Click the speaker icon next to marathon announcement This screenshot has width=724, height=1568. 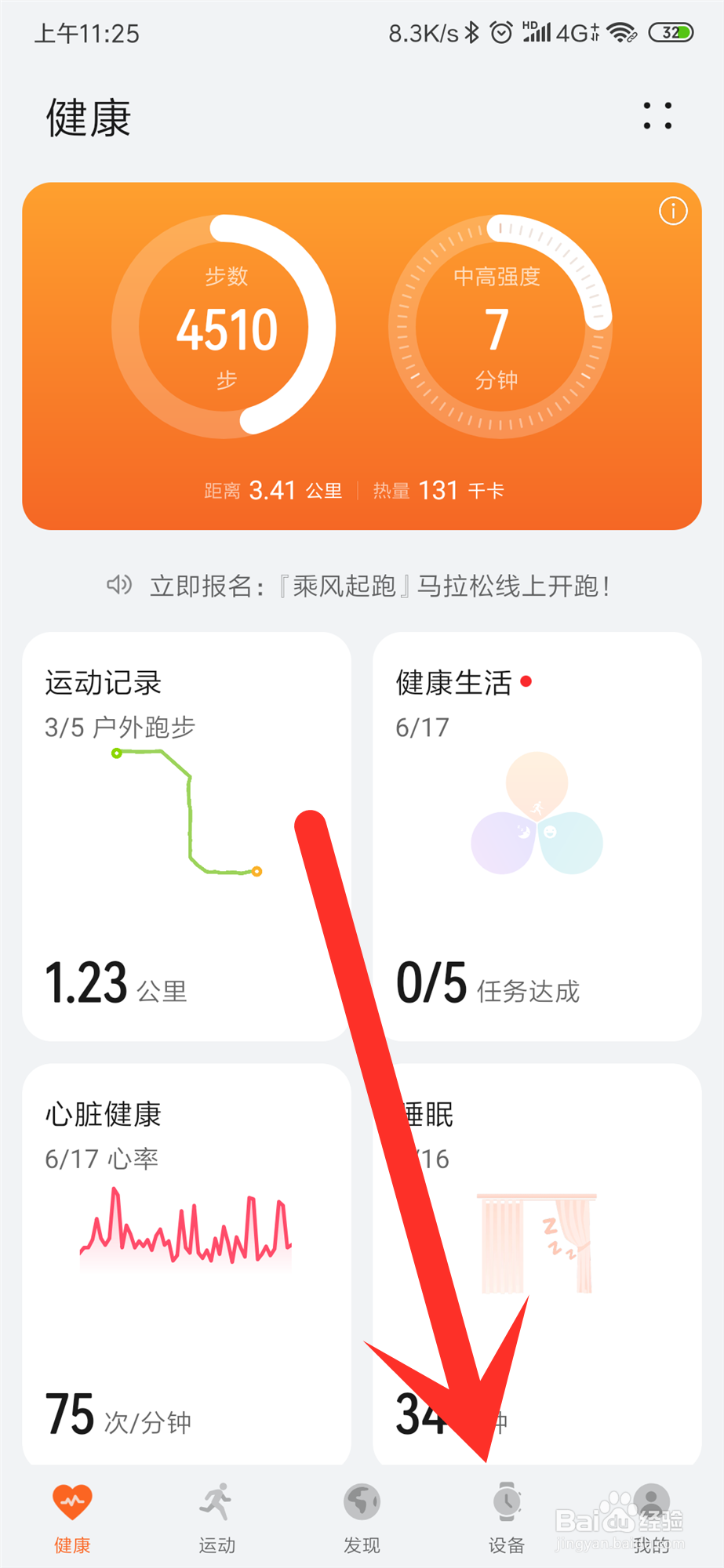point(118,585)
